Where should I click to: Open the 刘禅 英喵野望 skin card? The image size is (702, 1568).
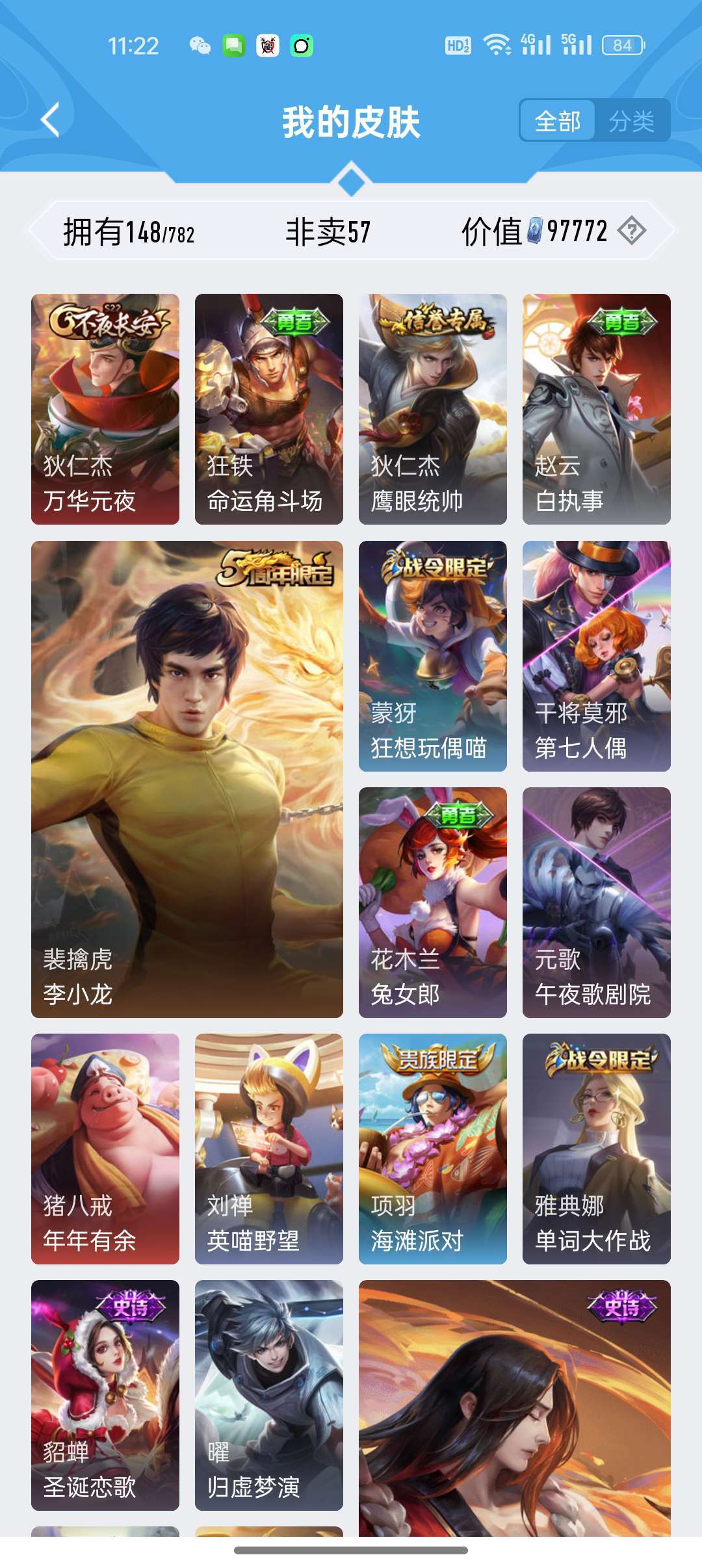pos(269,1149)
